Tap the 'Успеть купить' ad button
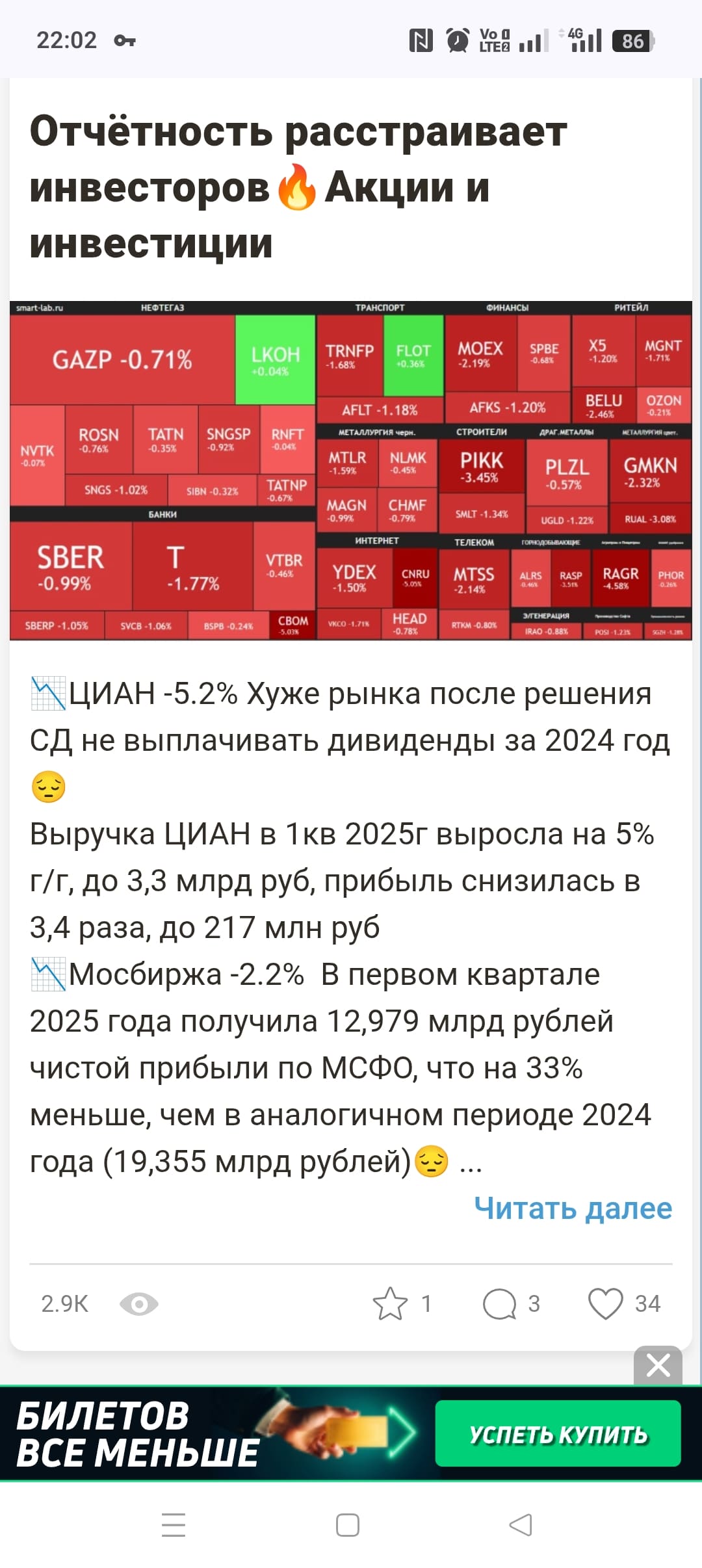The width and height of the screenshot is (702, 1568). (558, 1433)
